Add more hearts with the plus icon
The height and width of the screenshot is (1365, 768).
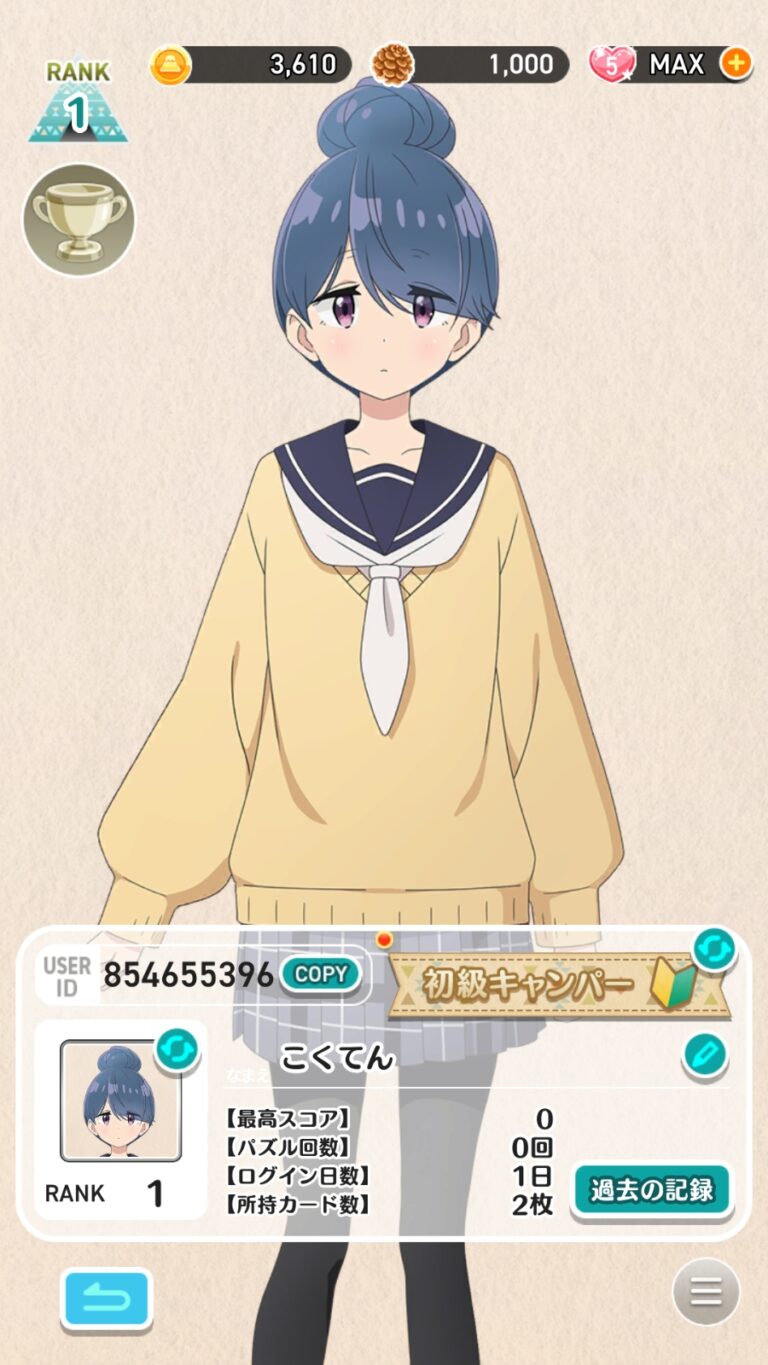point(735,64)
